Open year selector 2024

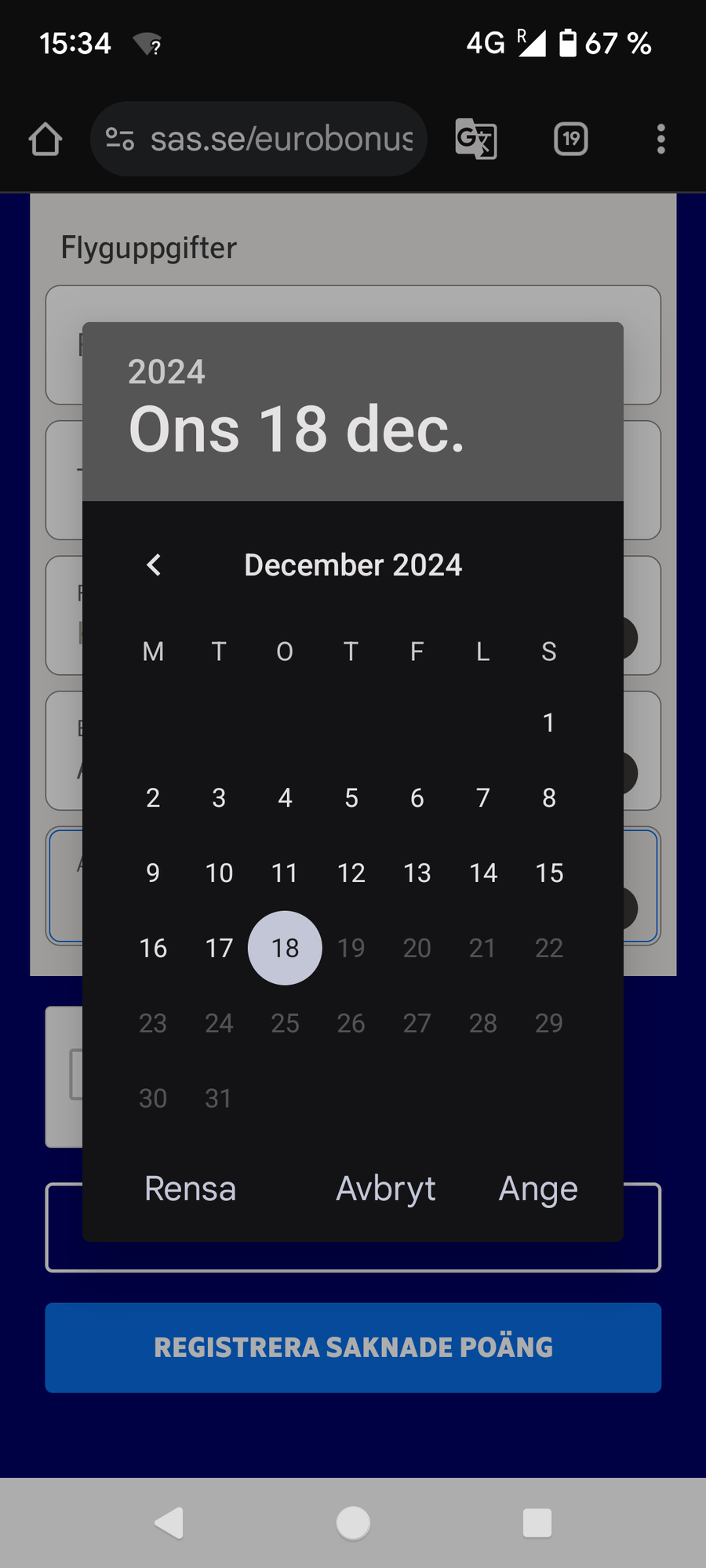point(166,372)
